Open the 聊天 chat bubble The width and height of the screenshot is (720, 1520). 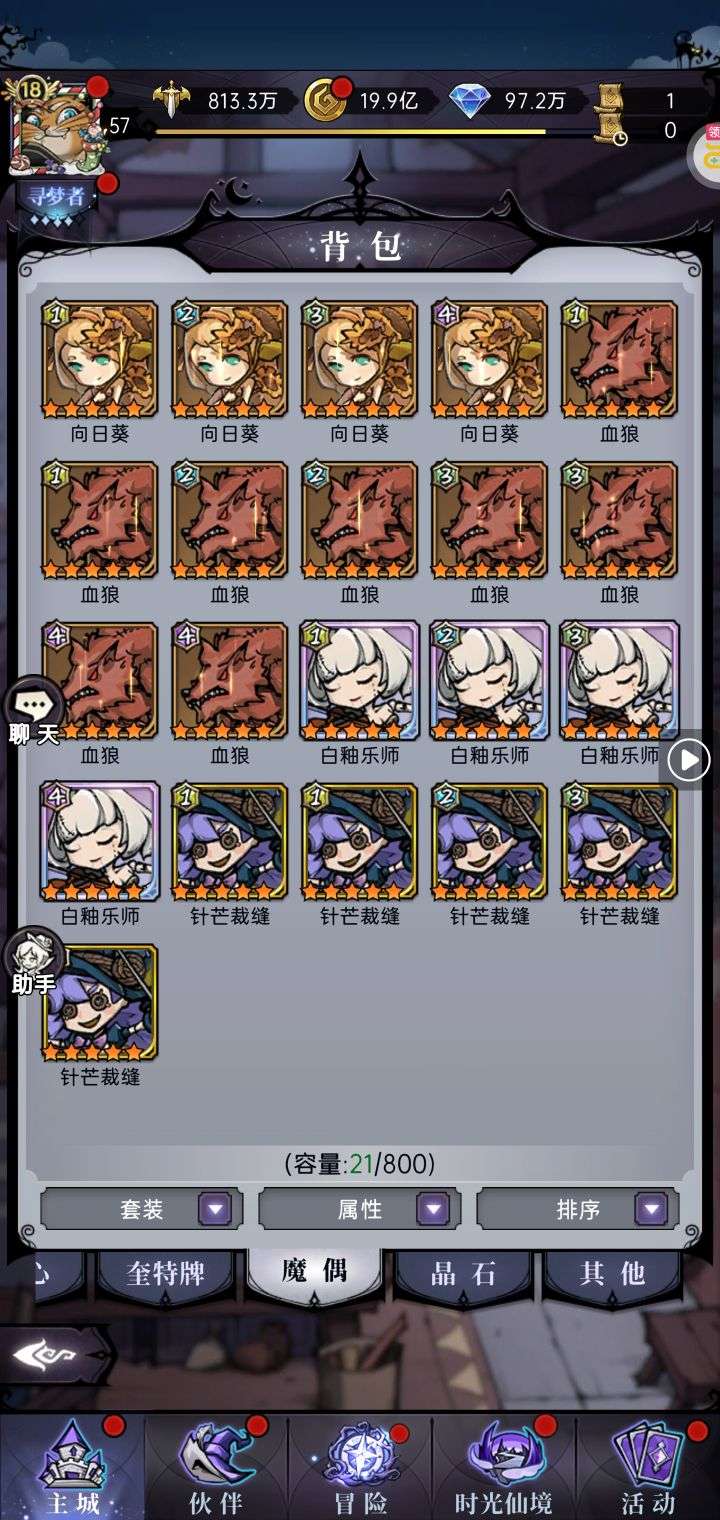[x=36, y=713]
